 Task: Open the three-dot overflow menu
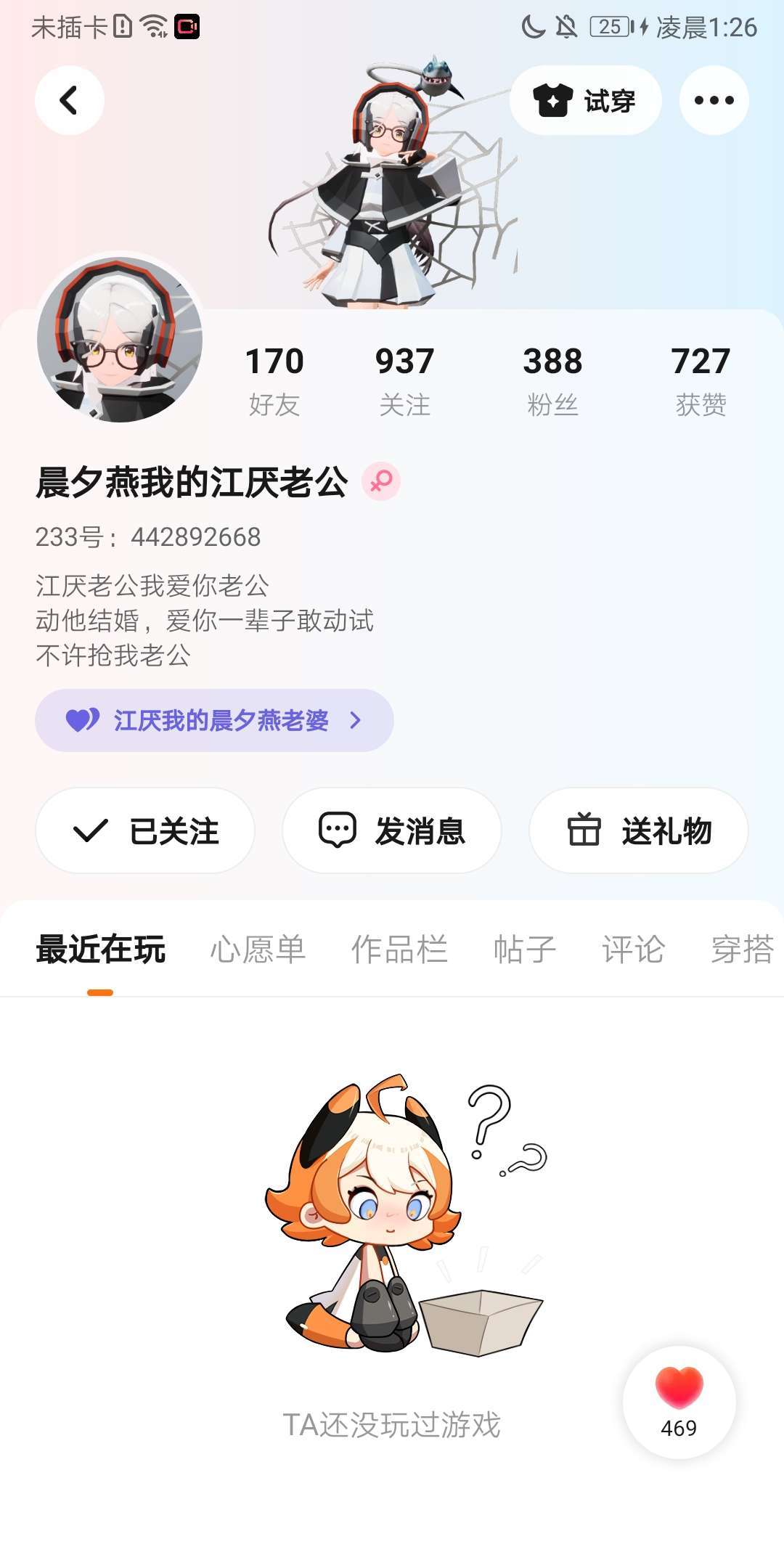pyautogui.click(x=714, y=100)
